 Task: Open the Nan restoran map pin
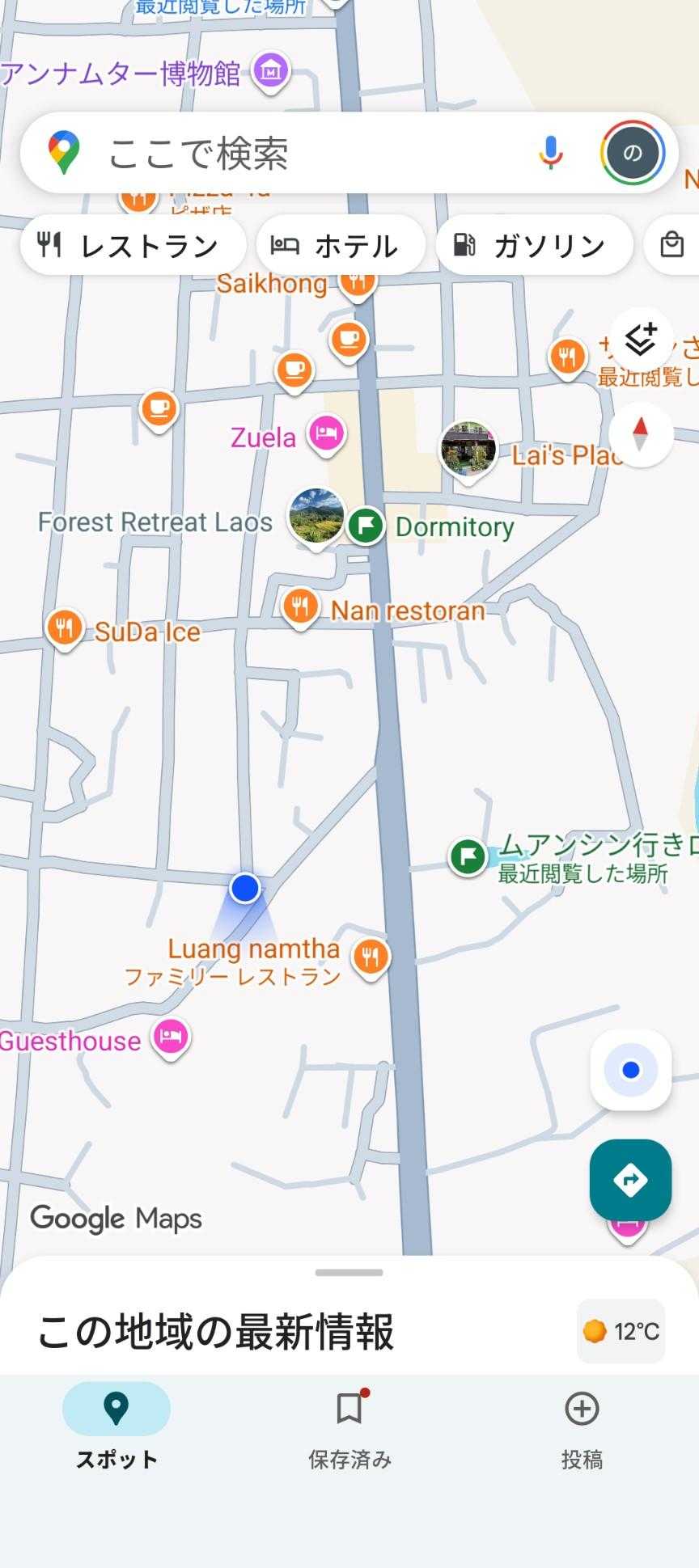pyautogui.click(x=300, y=606)
